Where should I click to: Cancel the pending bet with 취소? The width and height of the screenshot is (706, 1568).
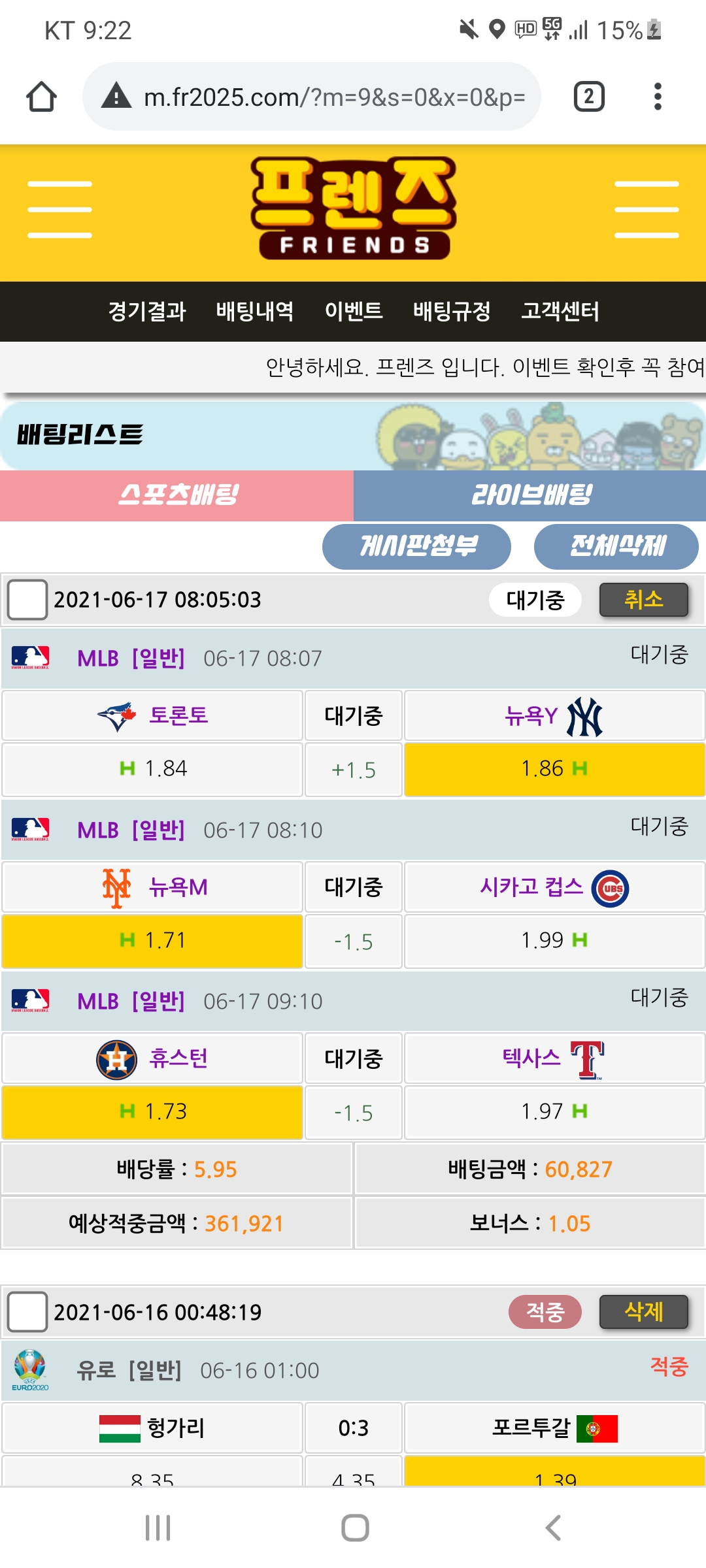pos(643,599)
